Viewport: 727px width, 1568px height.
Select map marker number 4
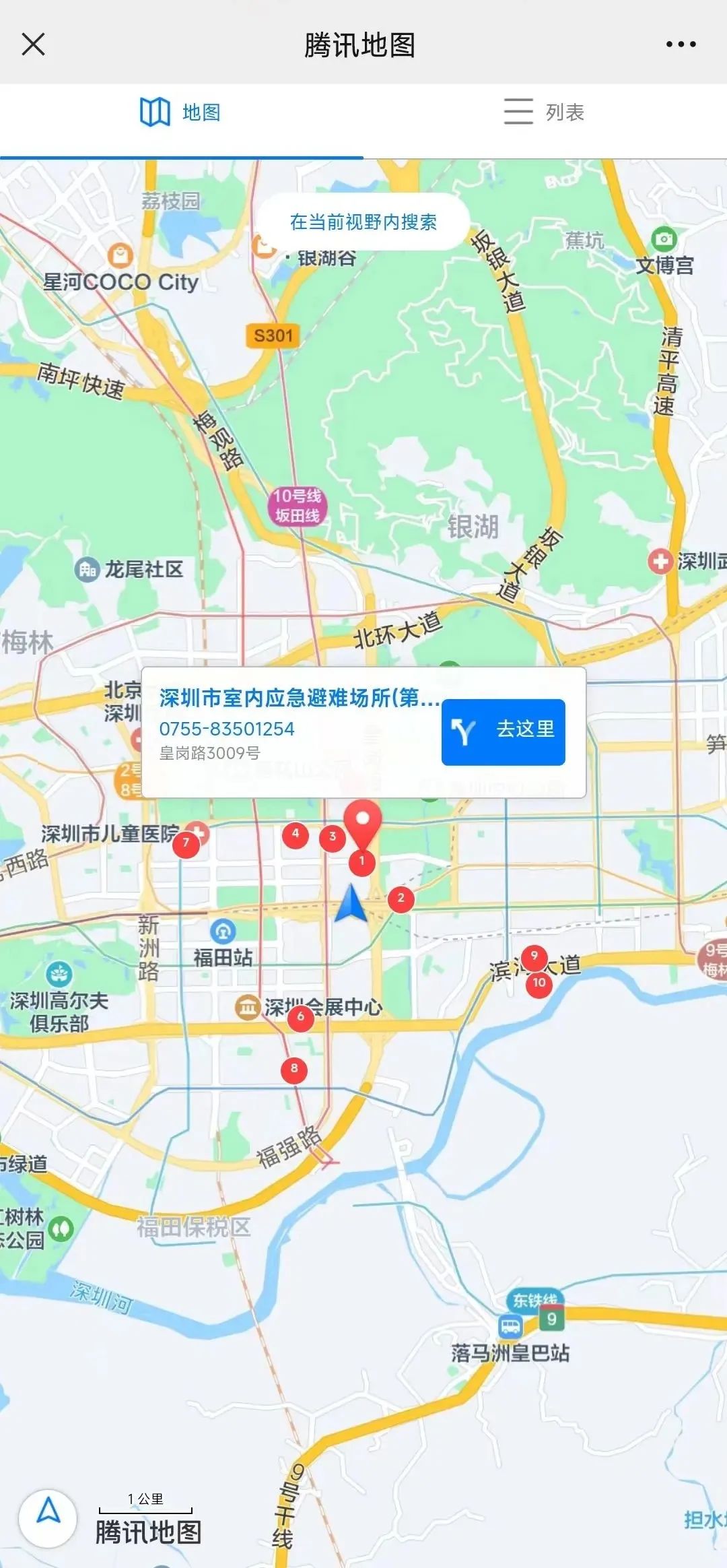tap(295, 835)
